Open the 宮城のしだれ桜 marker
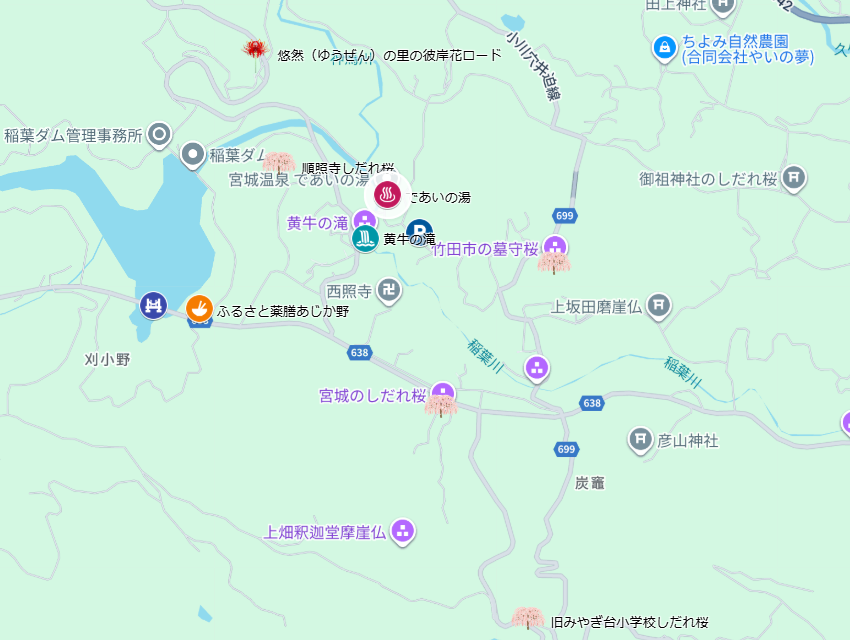 point(442,394)
